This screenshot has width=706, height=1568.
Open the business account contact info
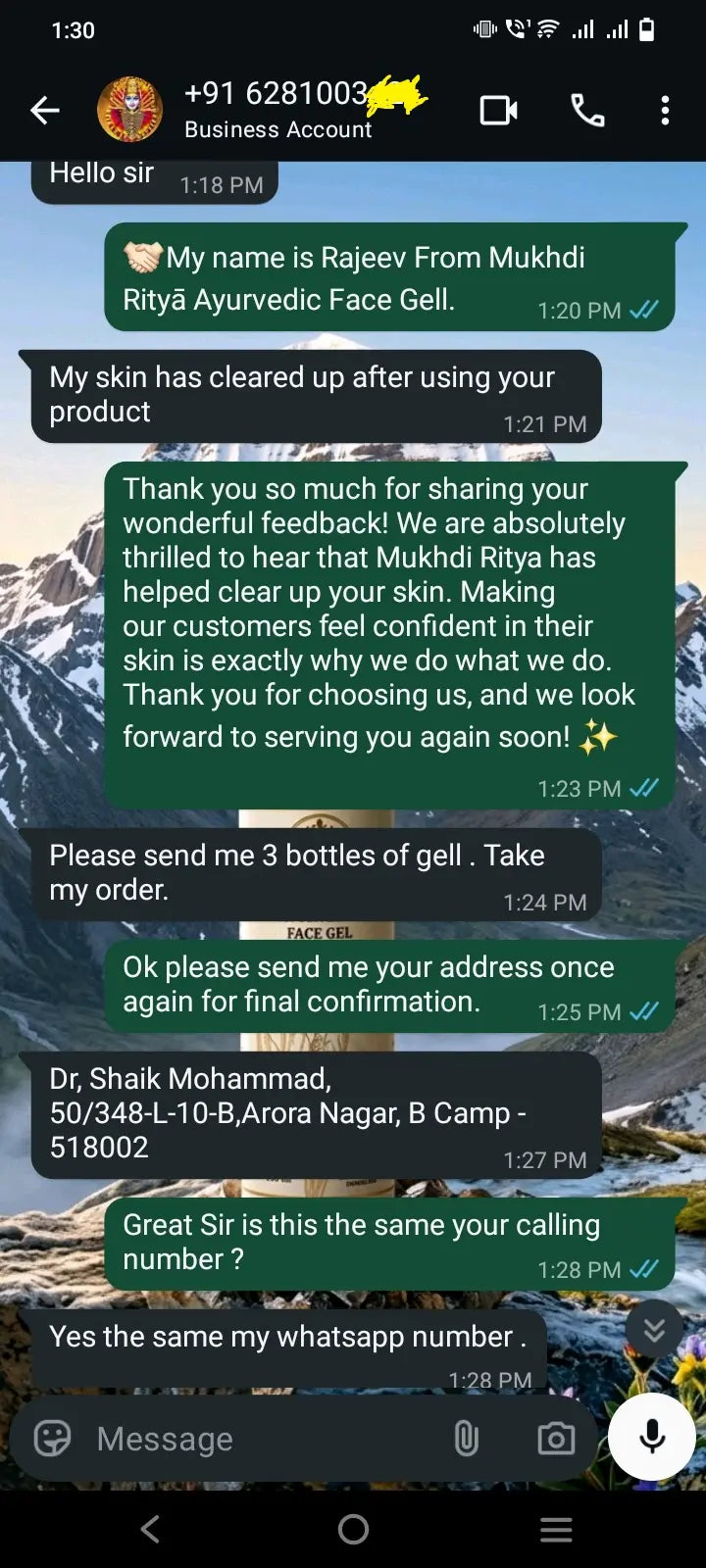pyautogui.click(x=294, y=110)
